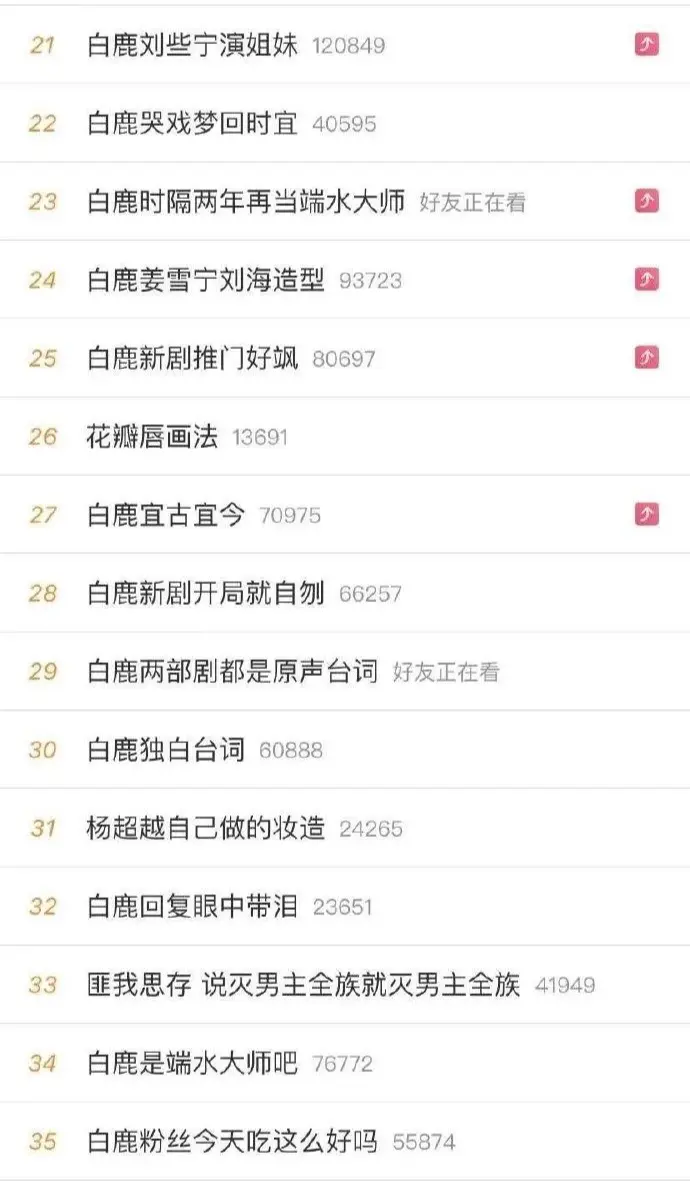690x1181 pixels.
Task: Open the 花瓣唇画法 trending entry
Action: click(x=153, y=437)
